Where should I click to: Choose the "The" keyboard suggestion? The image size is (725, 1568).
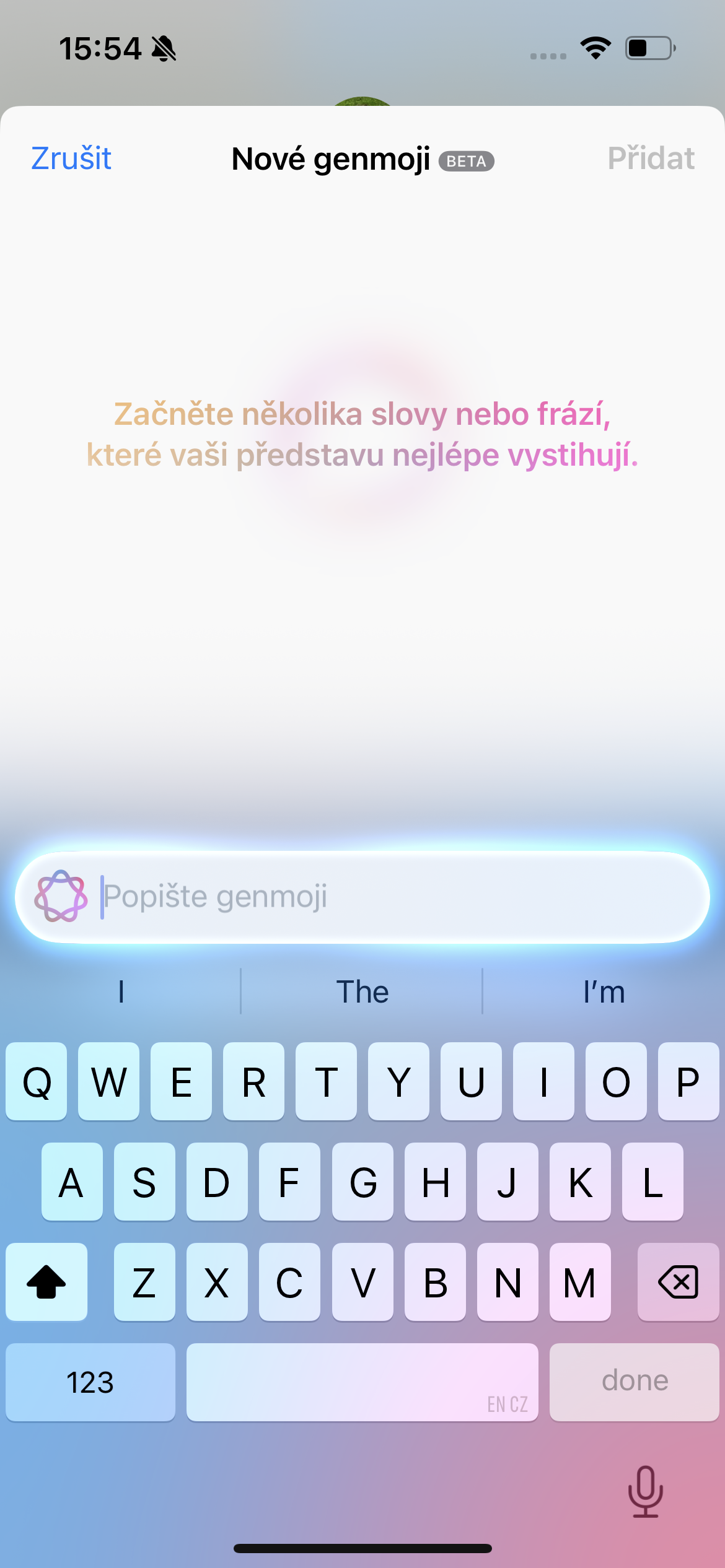point(362,991)
